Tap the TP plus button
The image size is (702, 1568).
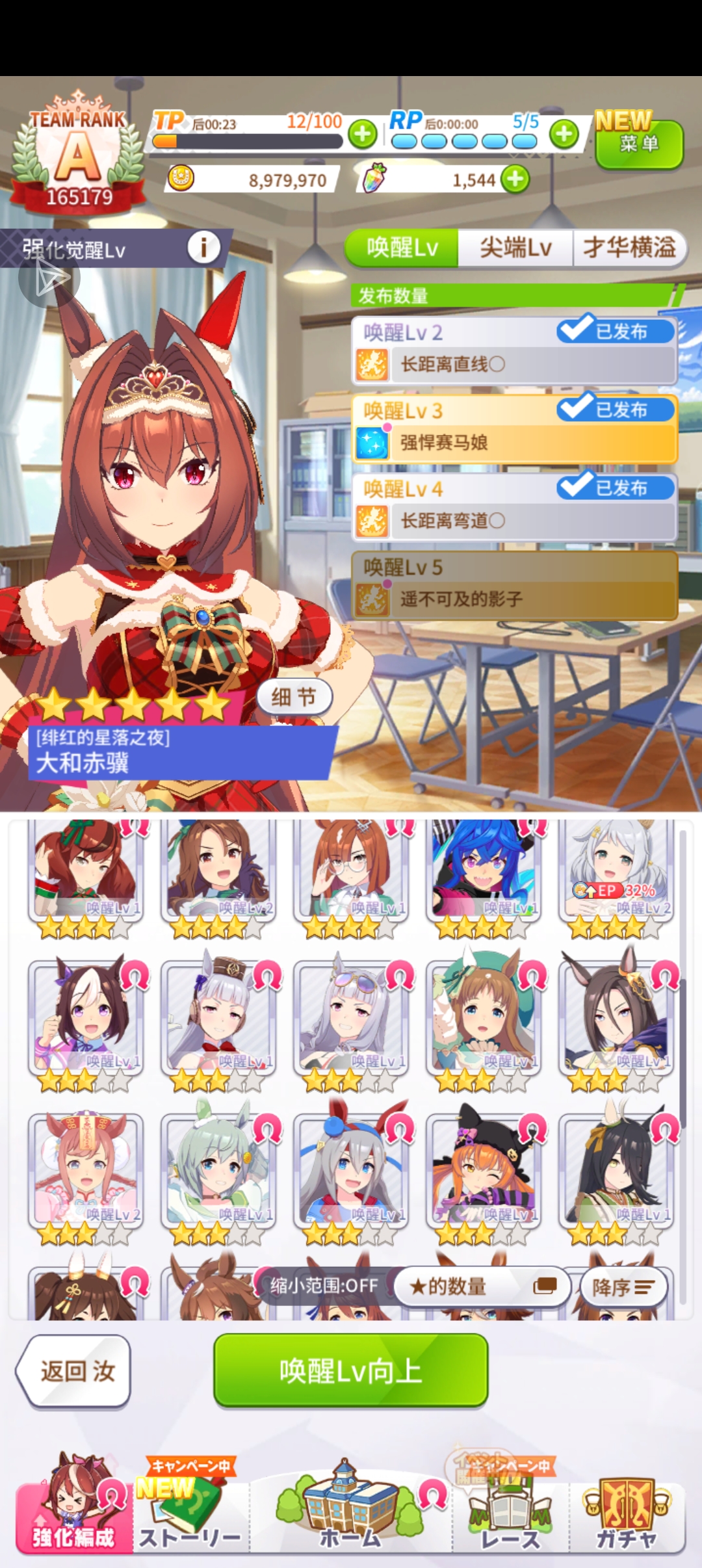click(x=362, y=135)
